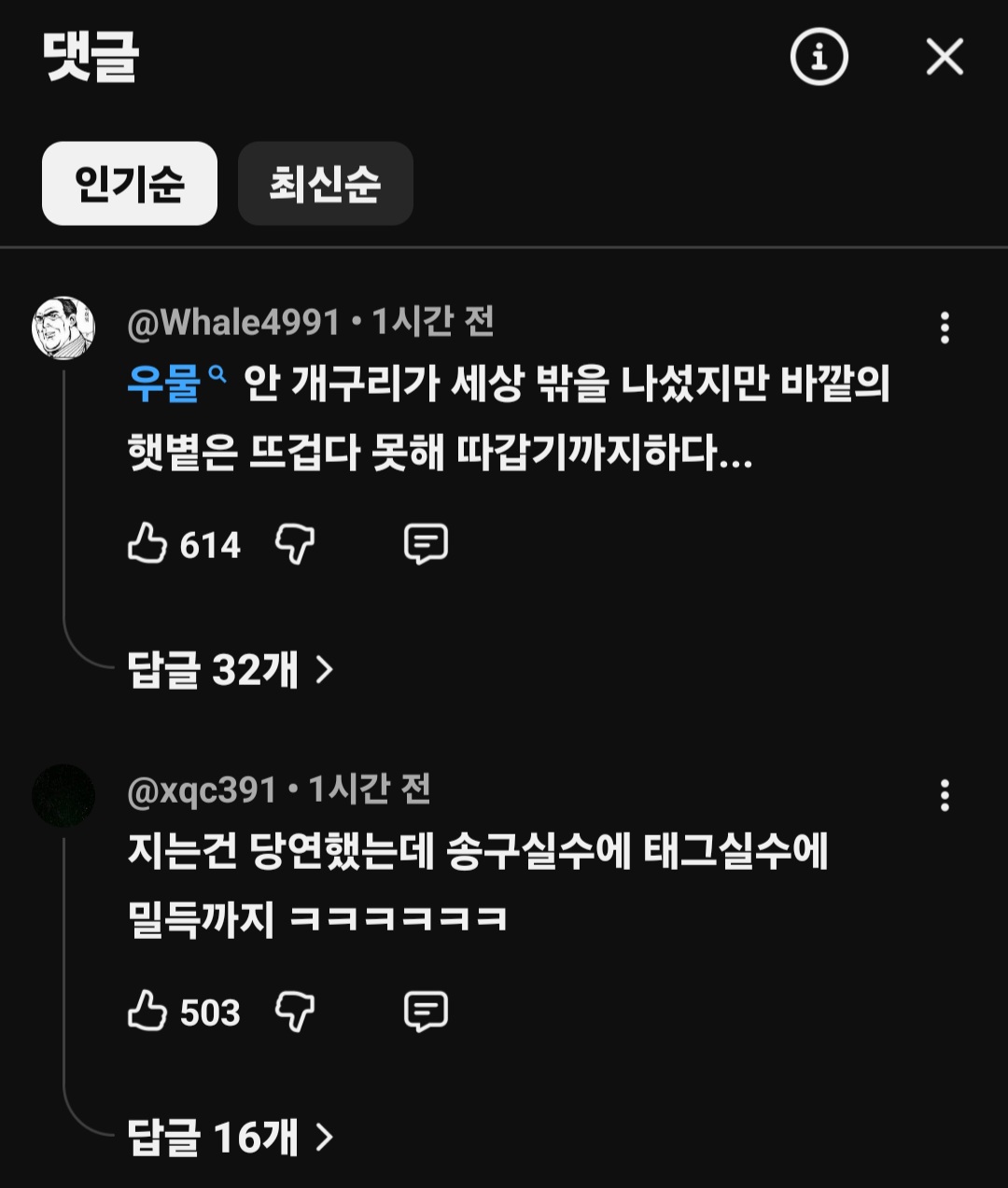Switch to the 최신순 sort tab
The height and width of the screenshot is (1188, 1008).
[x=325, y=184]
